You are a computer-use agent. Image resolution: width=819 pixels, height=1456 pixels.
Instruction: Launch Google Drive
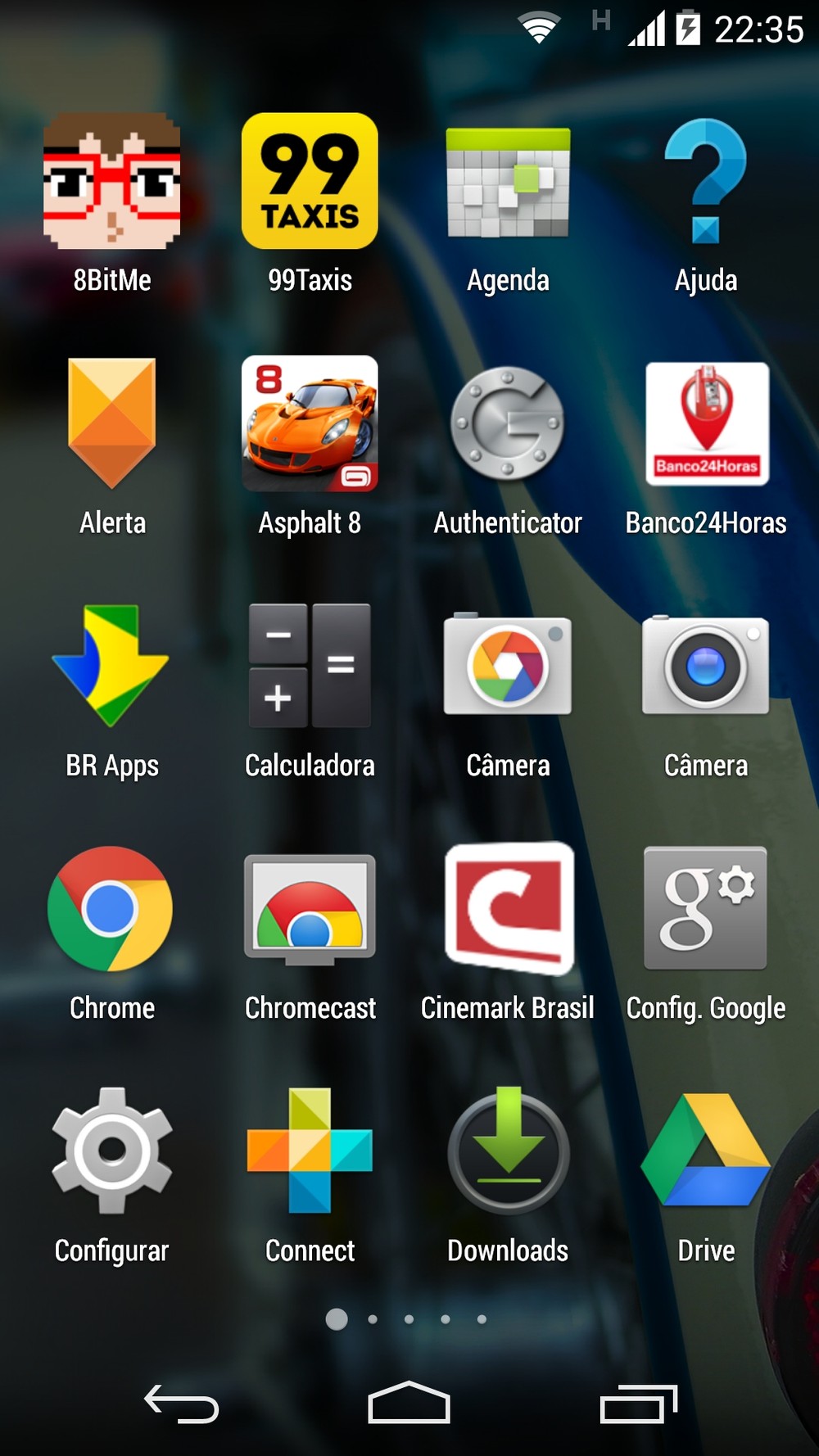(705, 1151)
